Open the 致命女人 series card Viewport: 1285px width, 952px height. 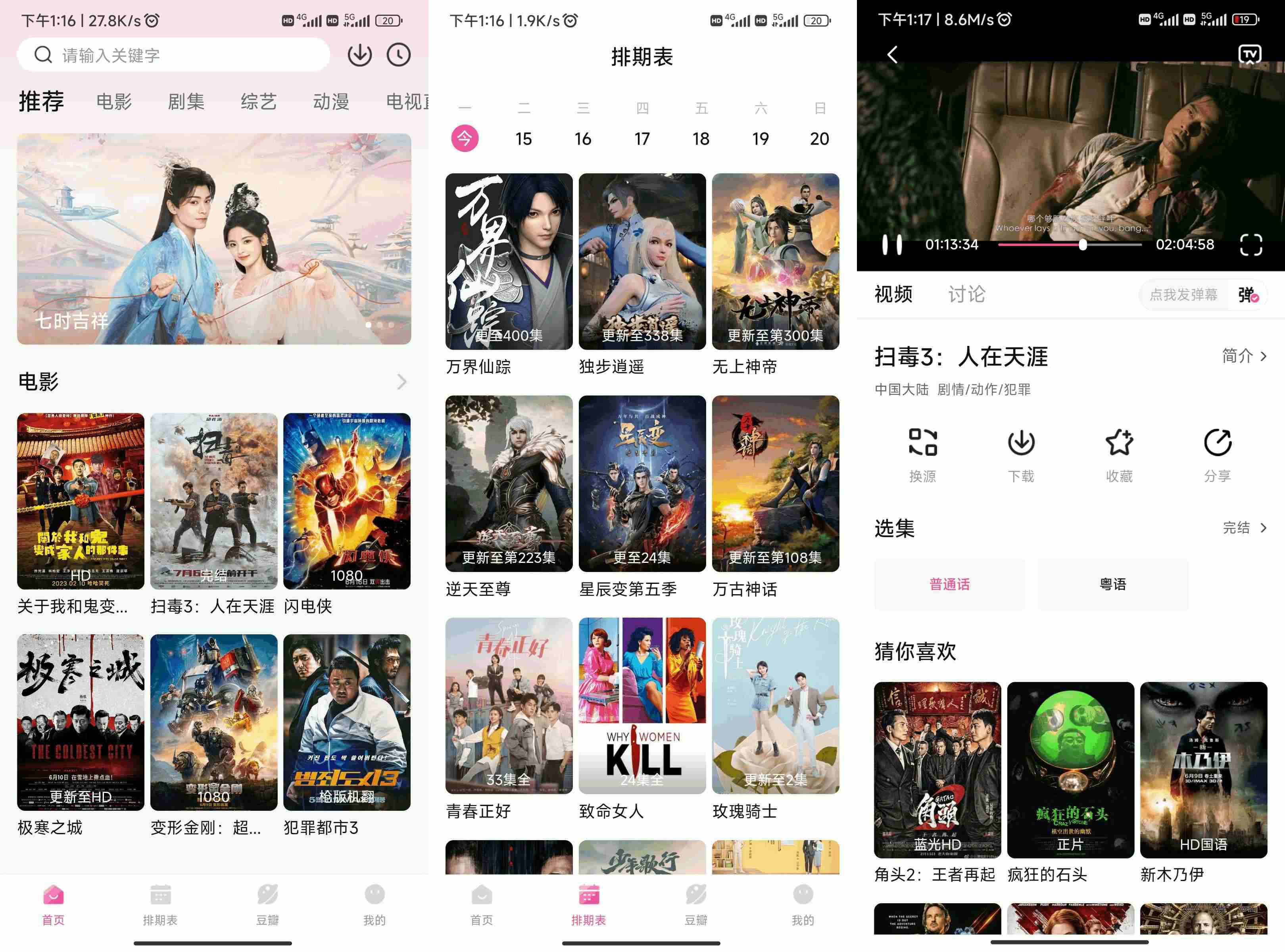point(642,705)
